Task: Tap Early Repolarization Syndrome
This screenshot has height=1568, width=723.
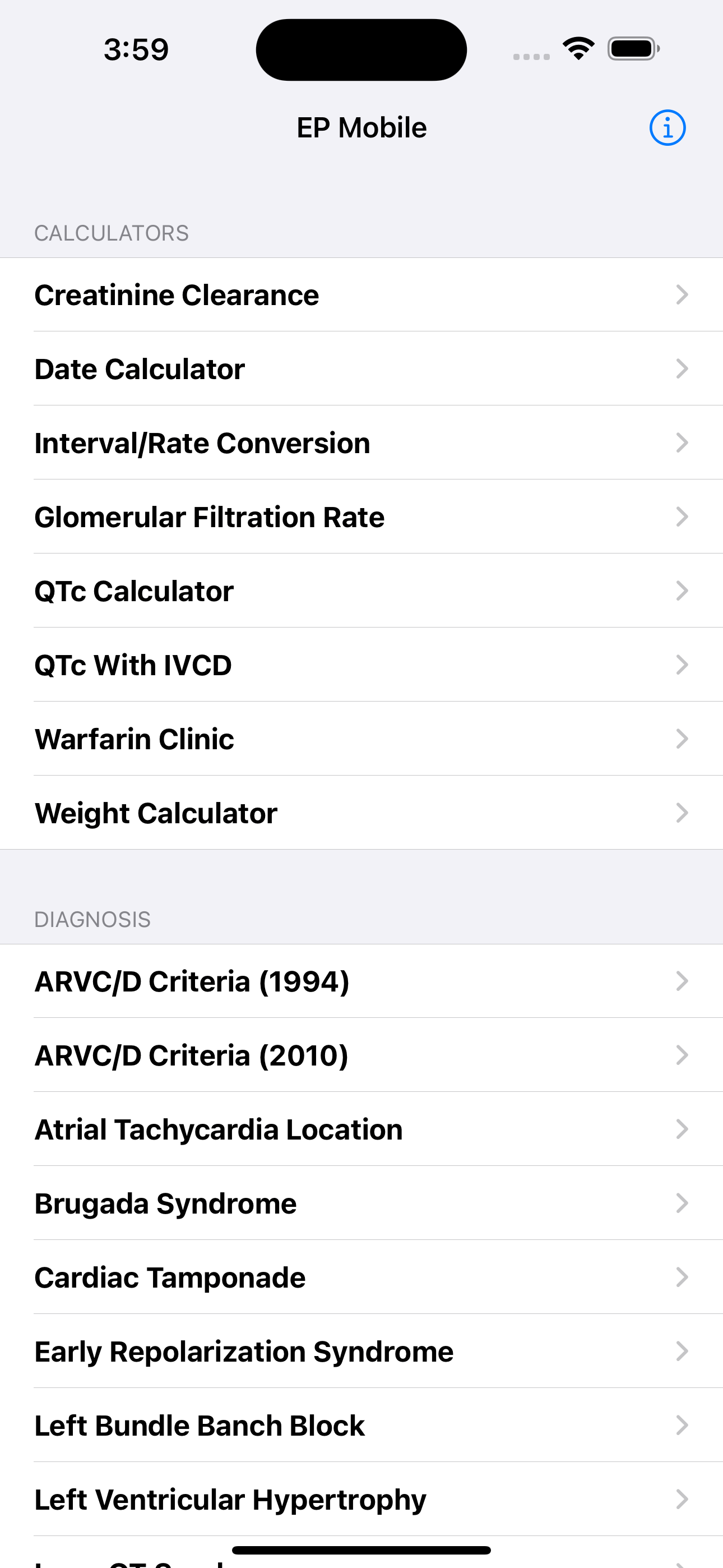Action: point(361,1352)
